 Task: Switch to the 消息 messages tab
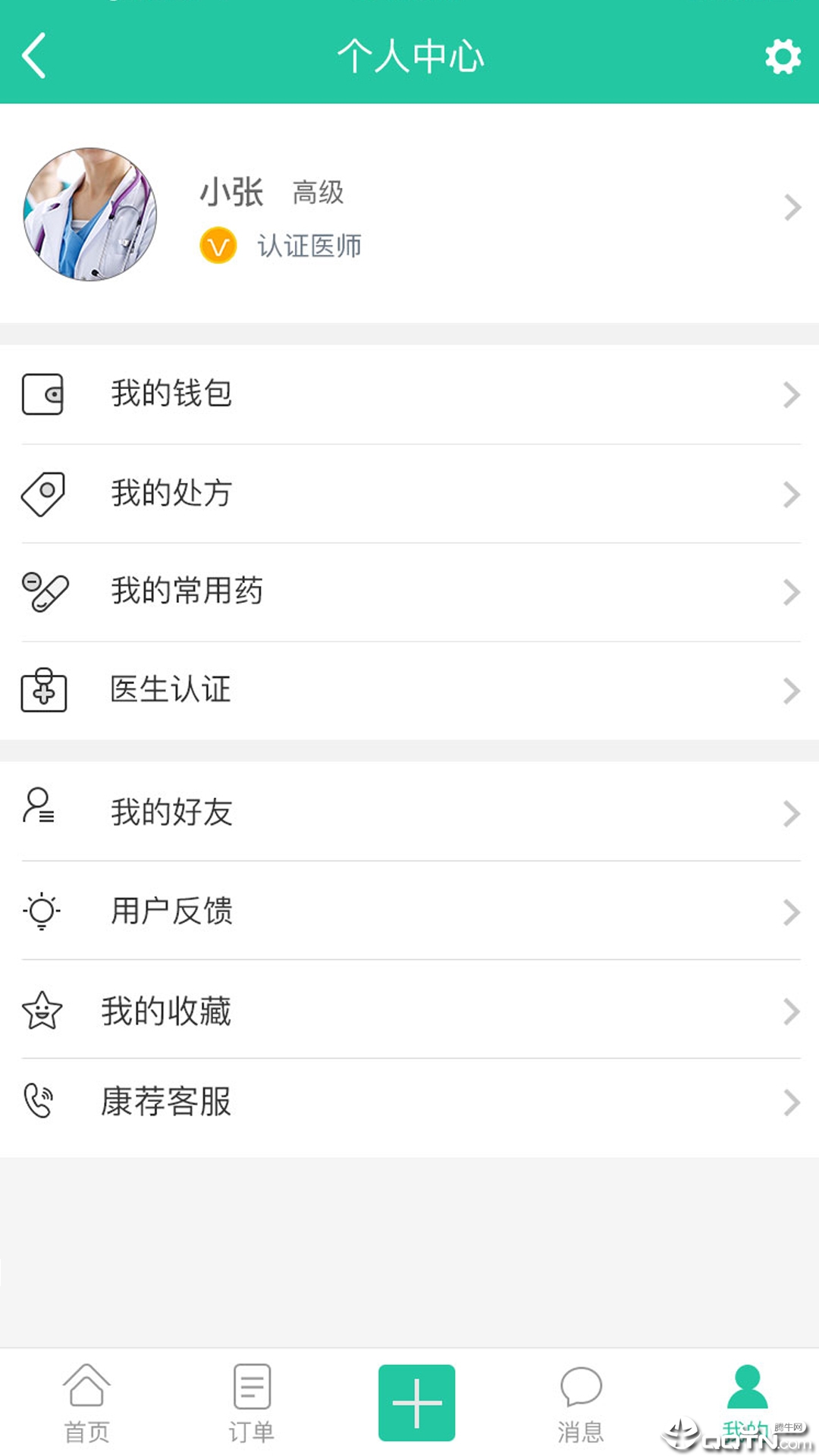coord(581,1403)
